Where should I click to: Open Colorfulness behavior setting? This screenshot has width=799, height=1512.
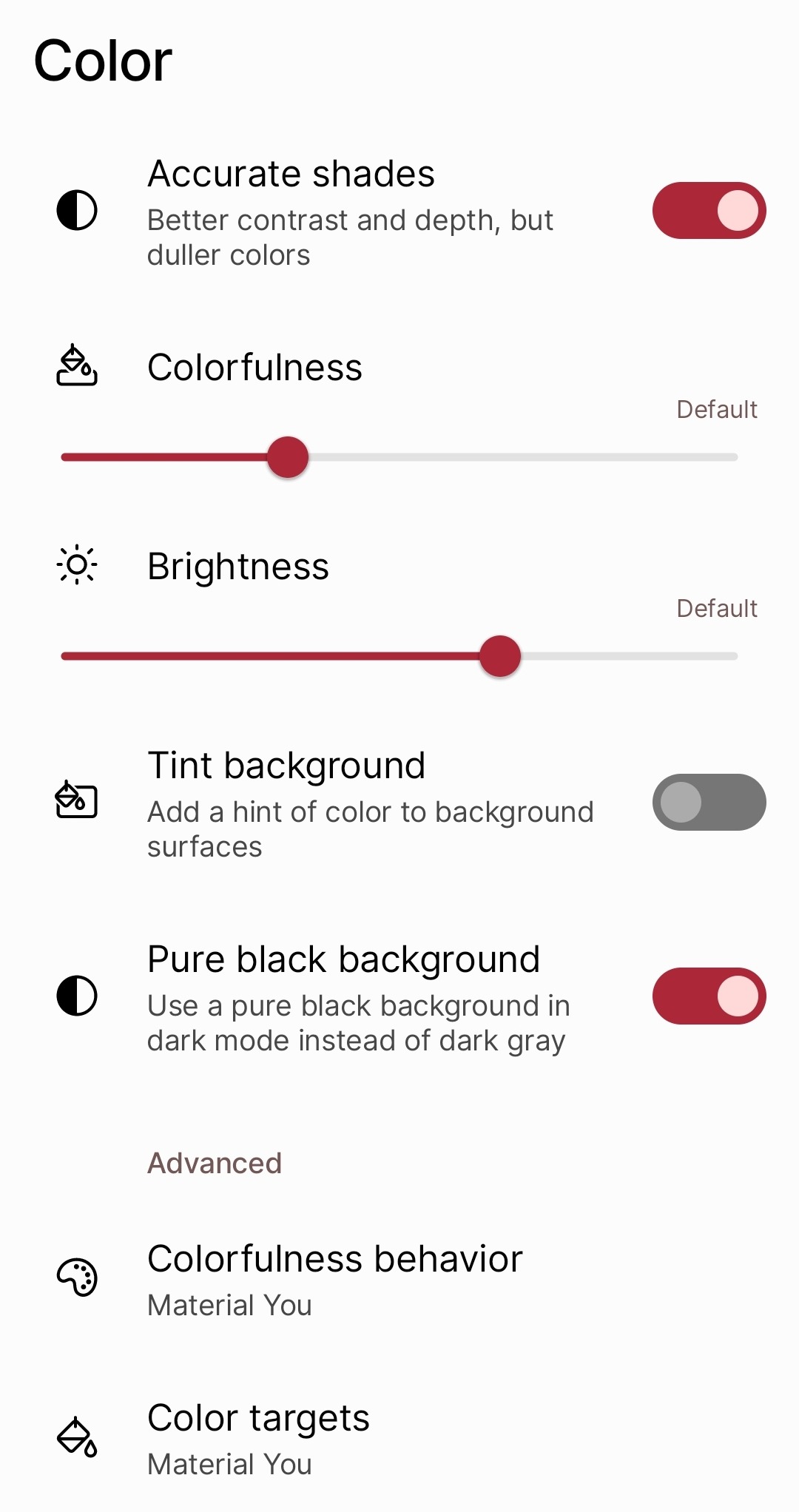(334, 1280)
